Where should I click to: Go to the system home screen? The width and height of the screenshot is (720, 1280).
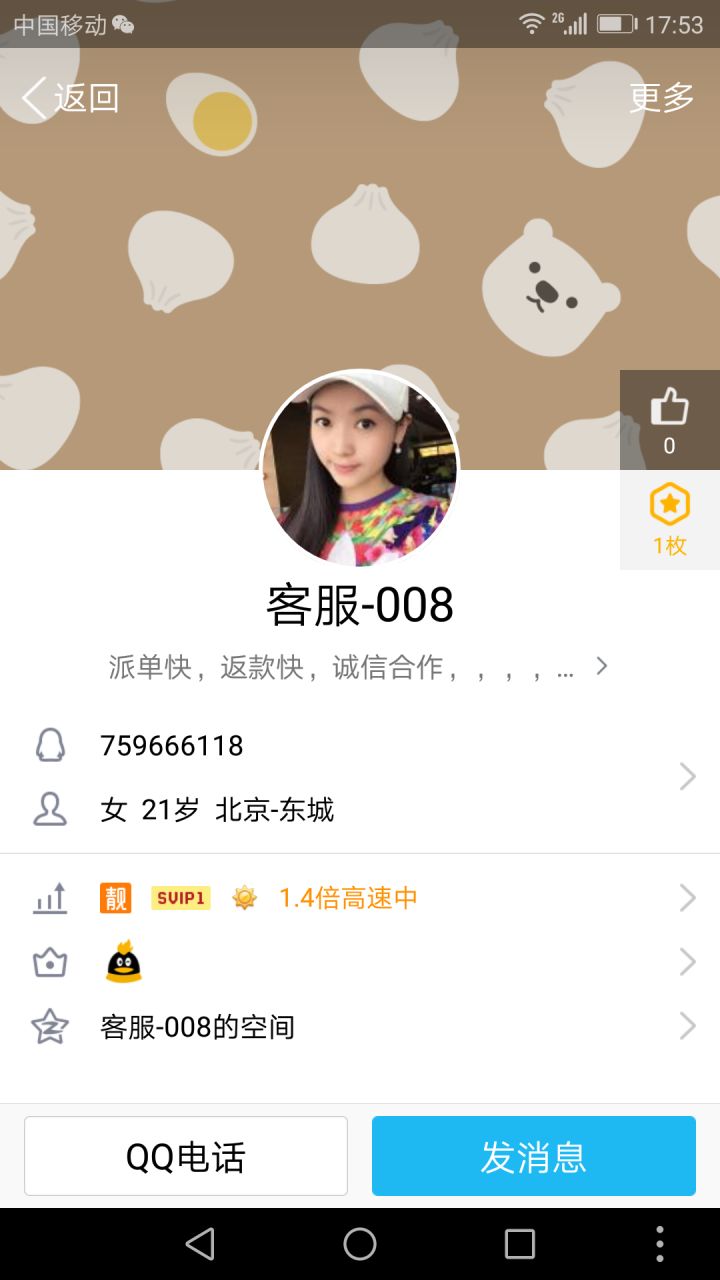pos(360,1244)
